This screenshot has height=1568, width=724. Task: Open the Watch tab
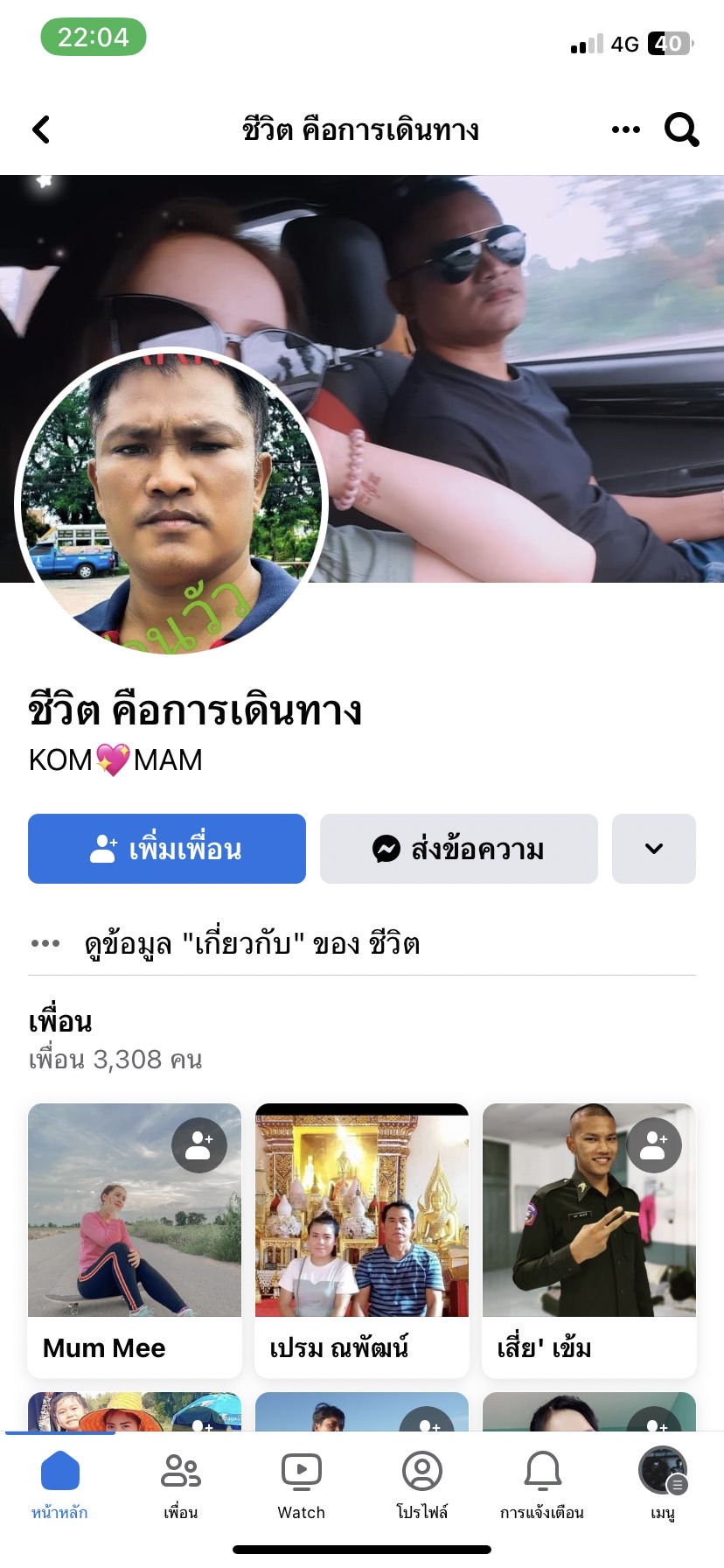tap(301, 1484)
